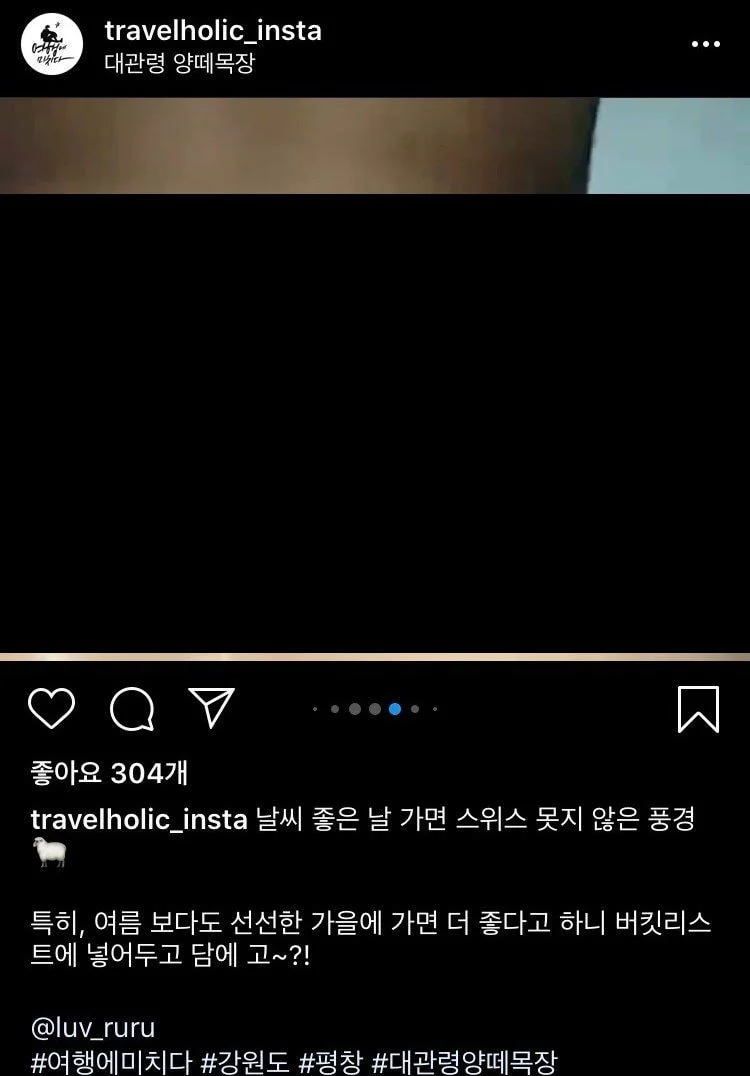
Task: Open the 대관령 양떼목장 location tag
Action: click(x=180, y=64)
